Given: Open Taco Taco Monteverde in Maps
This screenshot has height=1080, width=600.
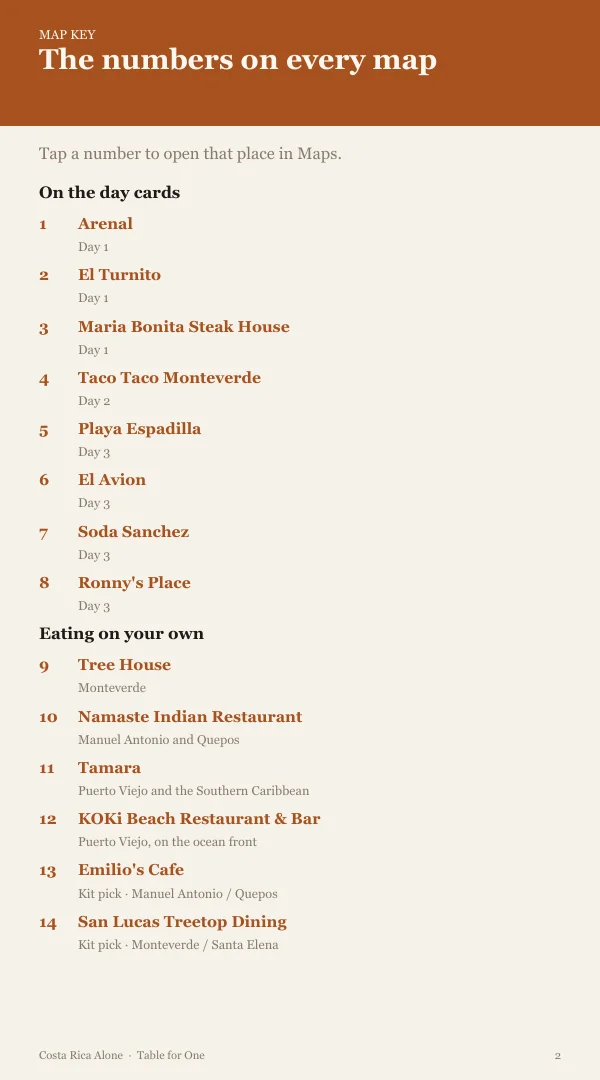Looking at the screenshot, I should (169, 377).
